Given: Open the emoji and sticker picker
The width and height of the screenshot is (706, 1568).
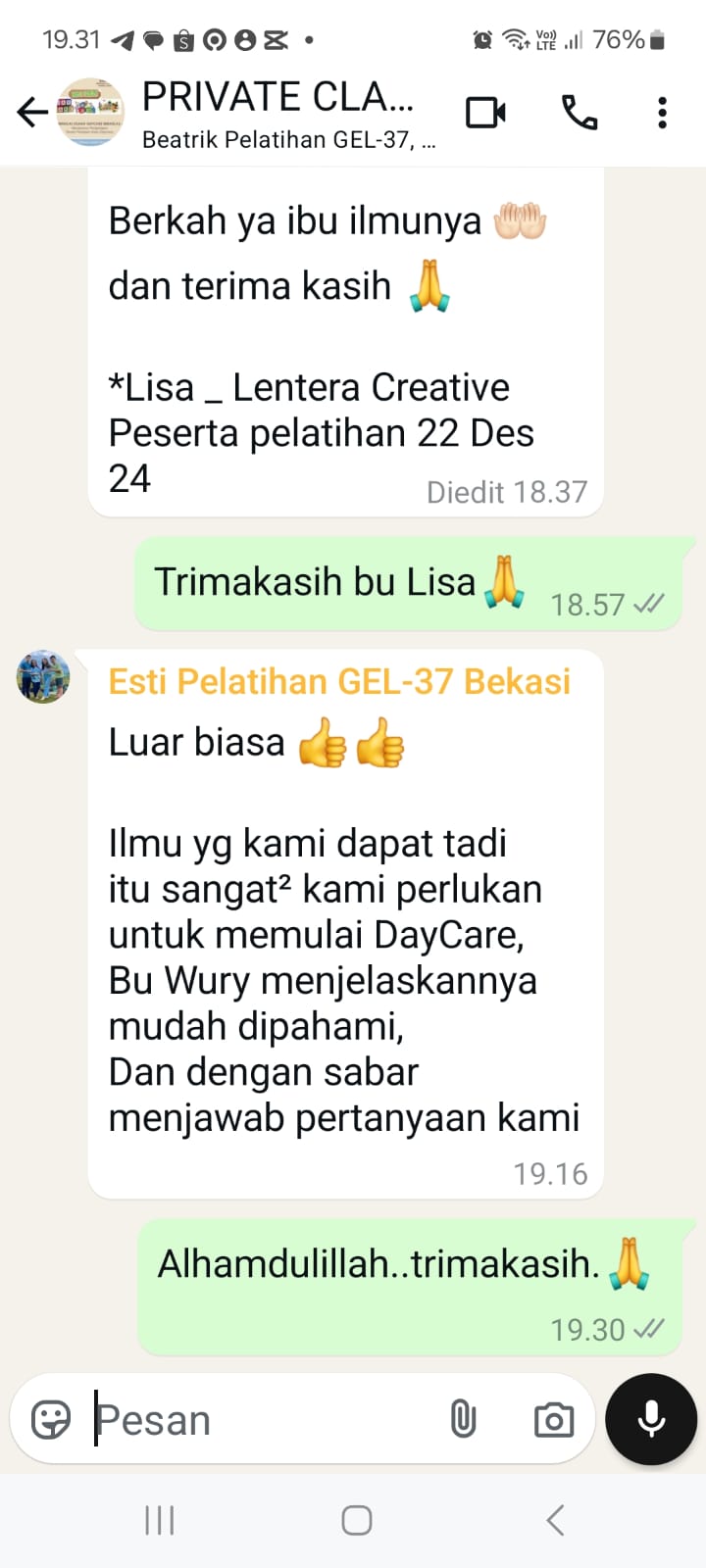Looking at the screenshot, I should (x=51, y=1419).
